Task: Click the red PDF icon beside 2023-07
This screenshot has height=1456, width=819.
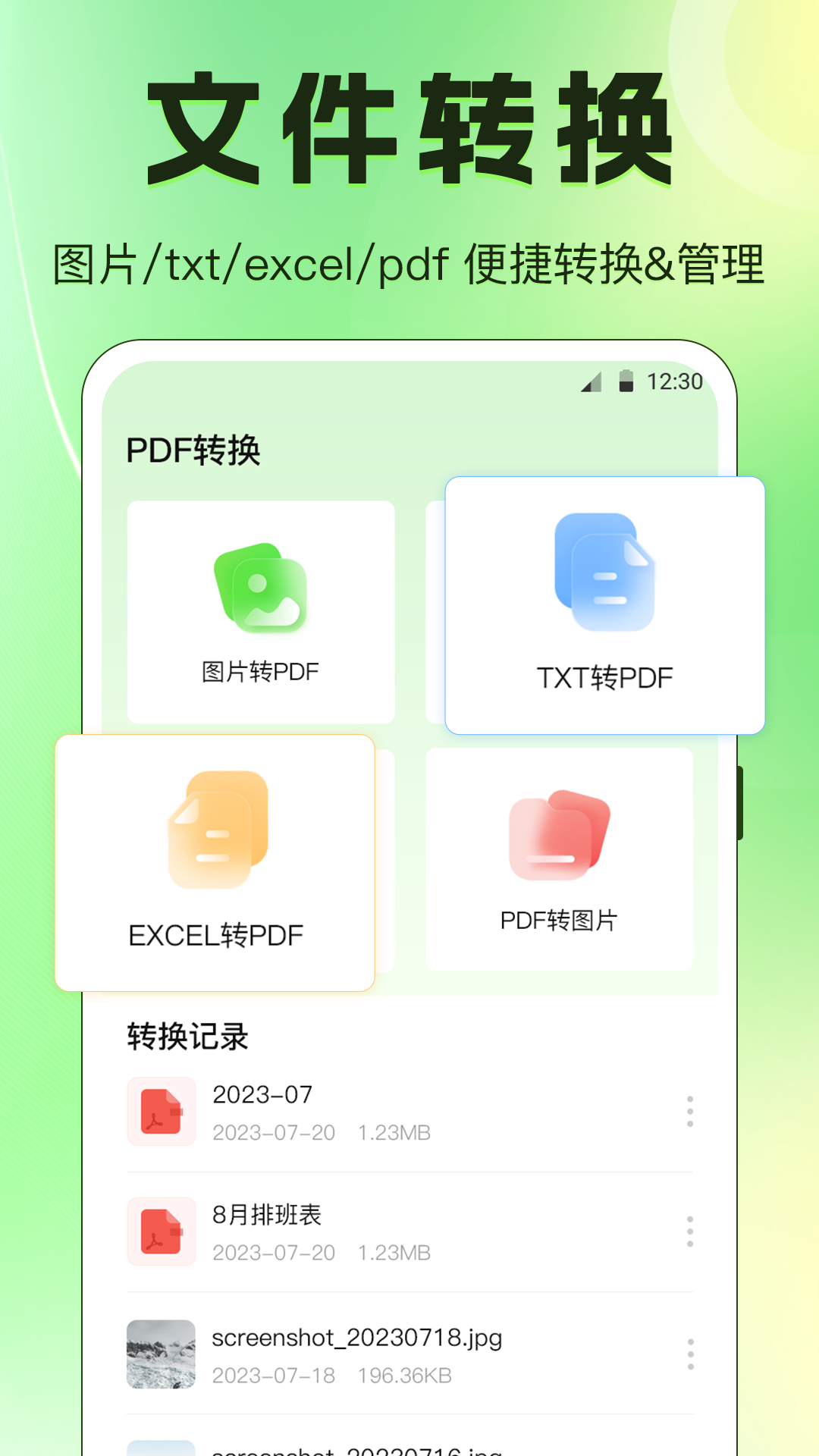Action: pos(161,1112)
